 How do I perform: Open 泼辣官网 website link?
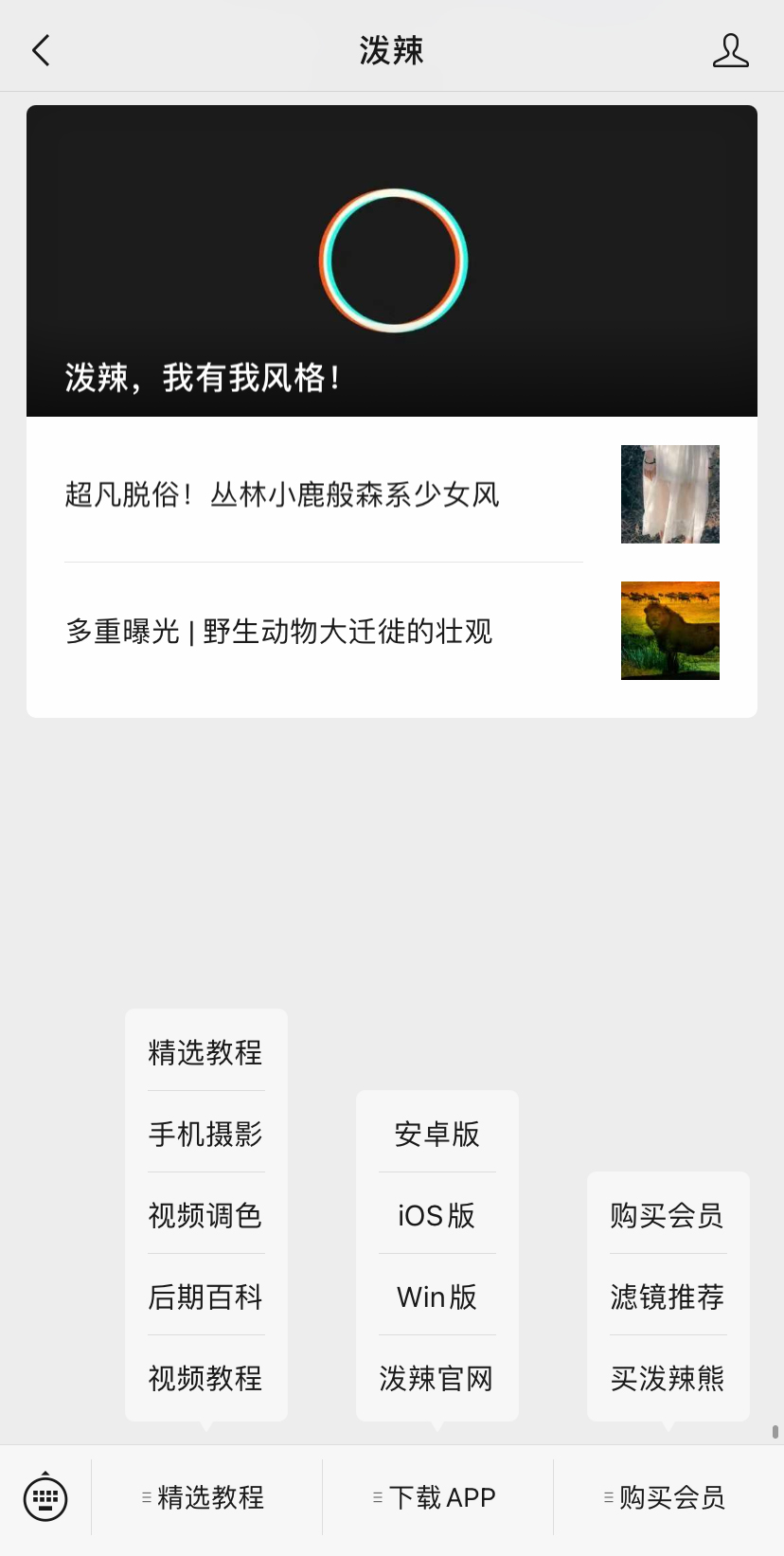point(437,1378)
